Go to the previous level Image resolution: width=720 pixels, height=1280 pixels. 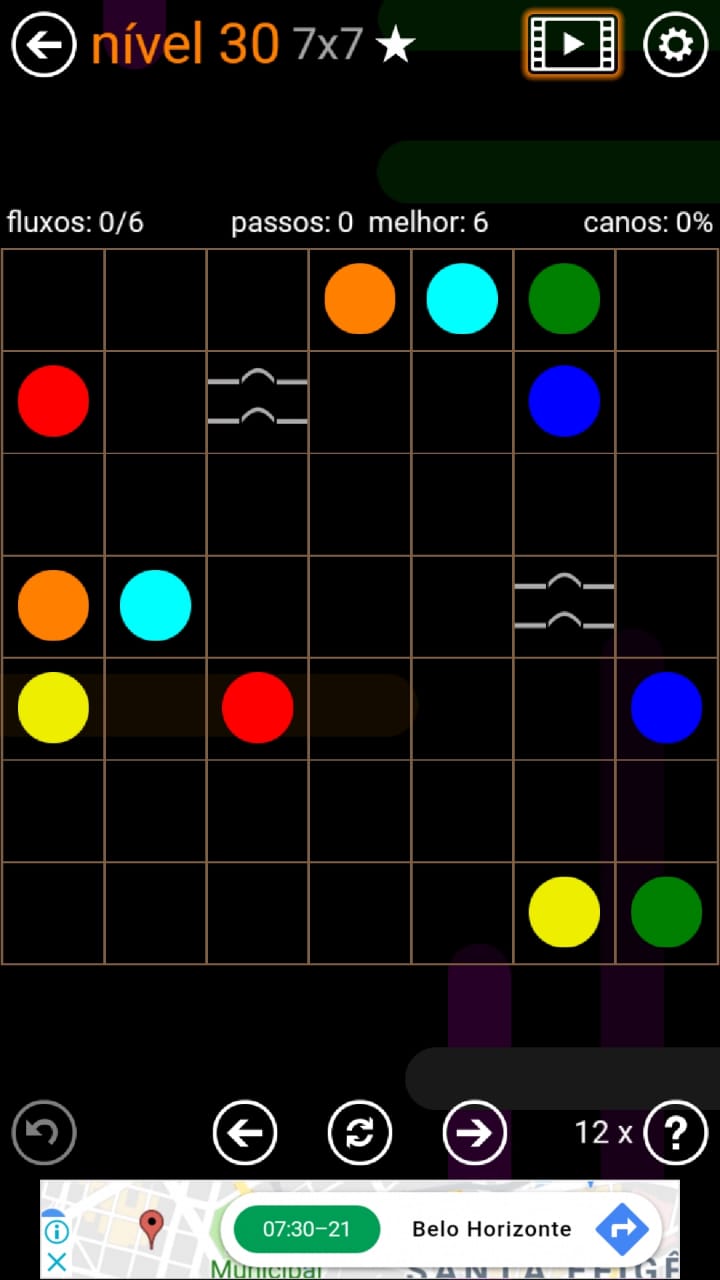tap(245, 1132)
